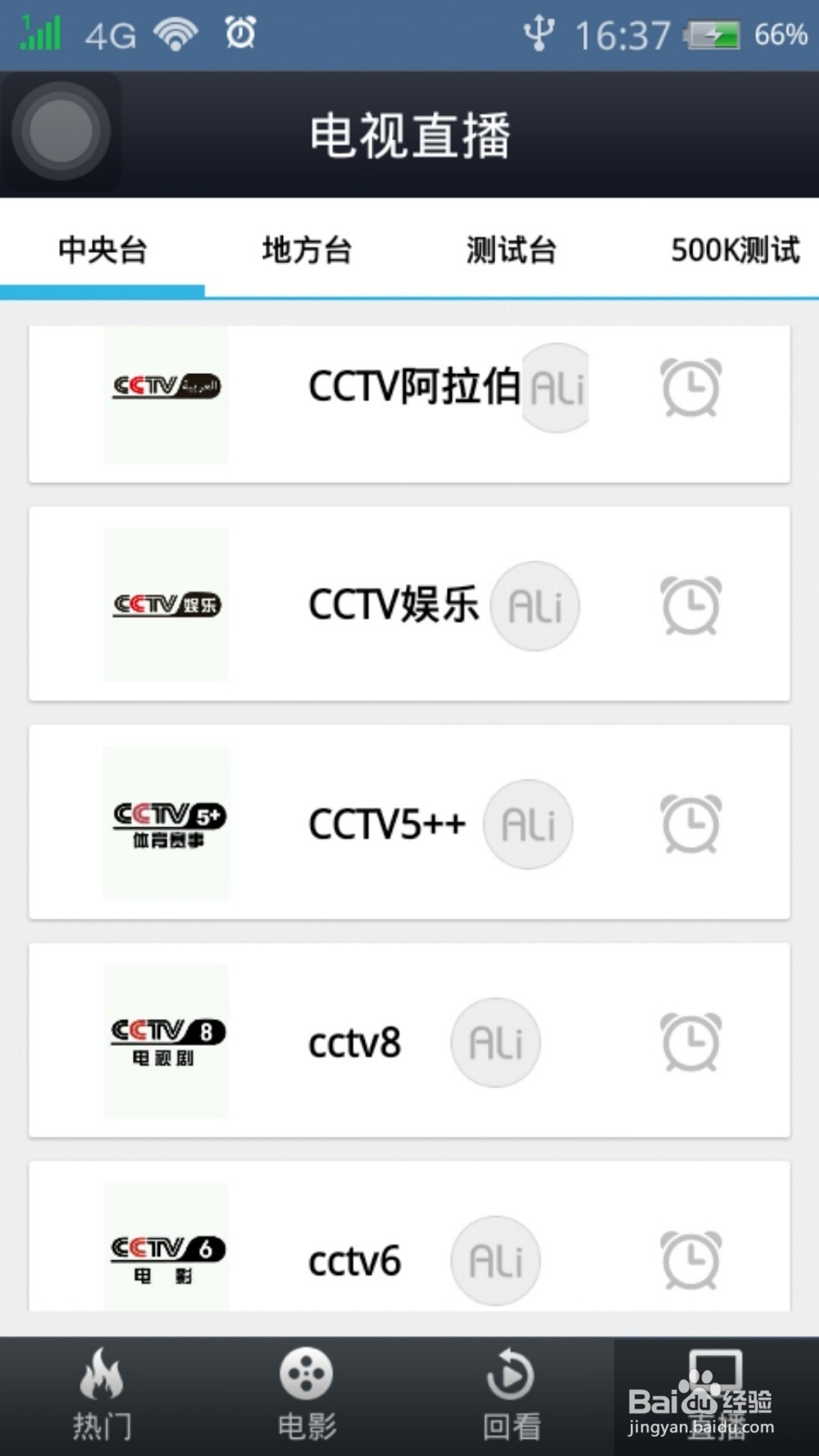
Task: Toggle the Ali source badge on CCTV5++
Action: [x=528, y=824]
